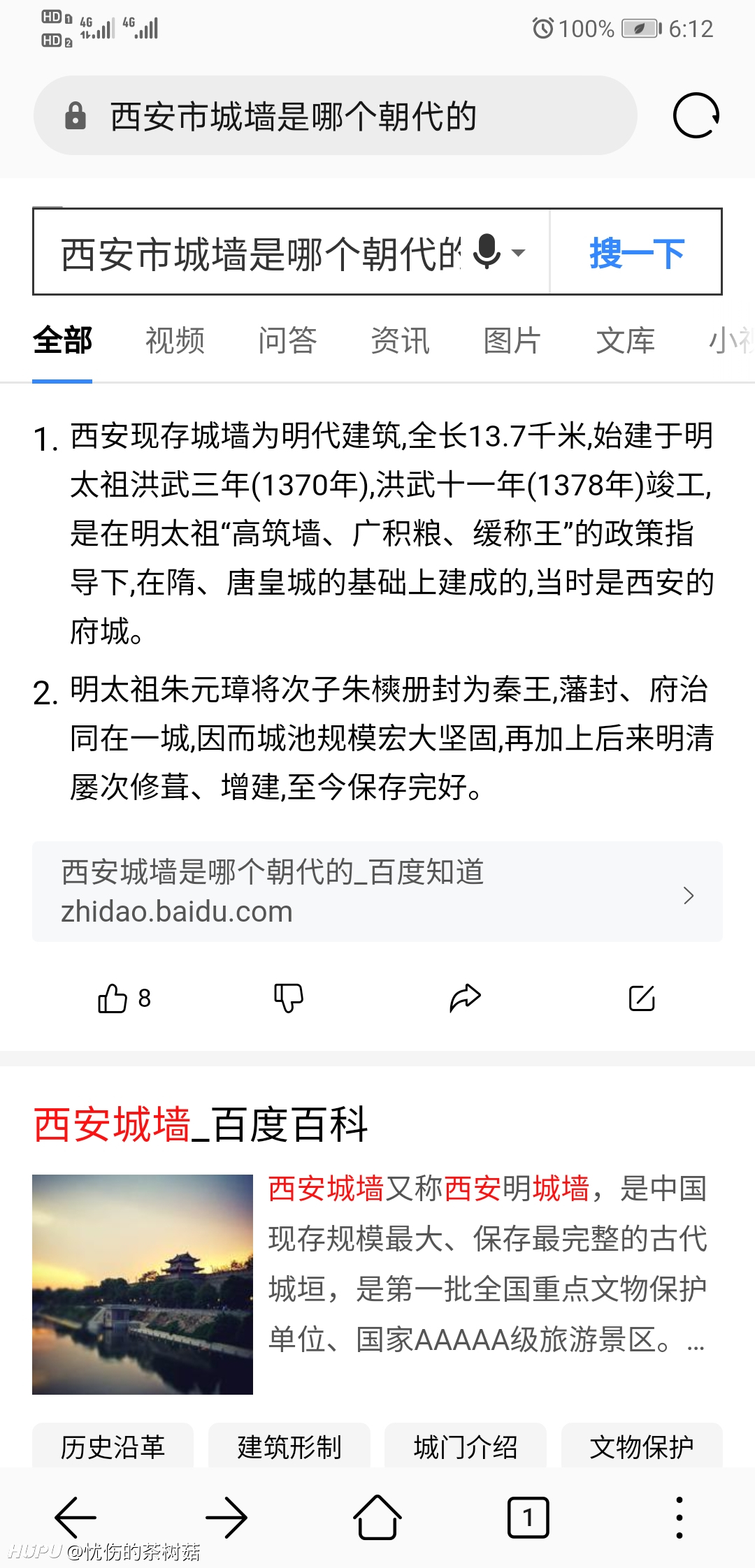Image resolution: width=755 pixels, height=1568 pixels.
Task: Select the 历史沿革 chip
Action: 113,1446
